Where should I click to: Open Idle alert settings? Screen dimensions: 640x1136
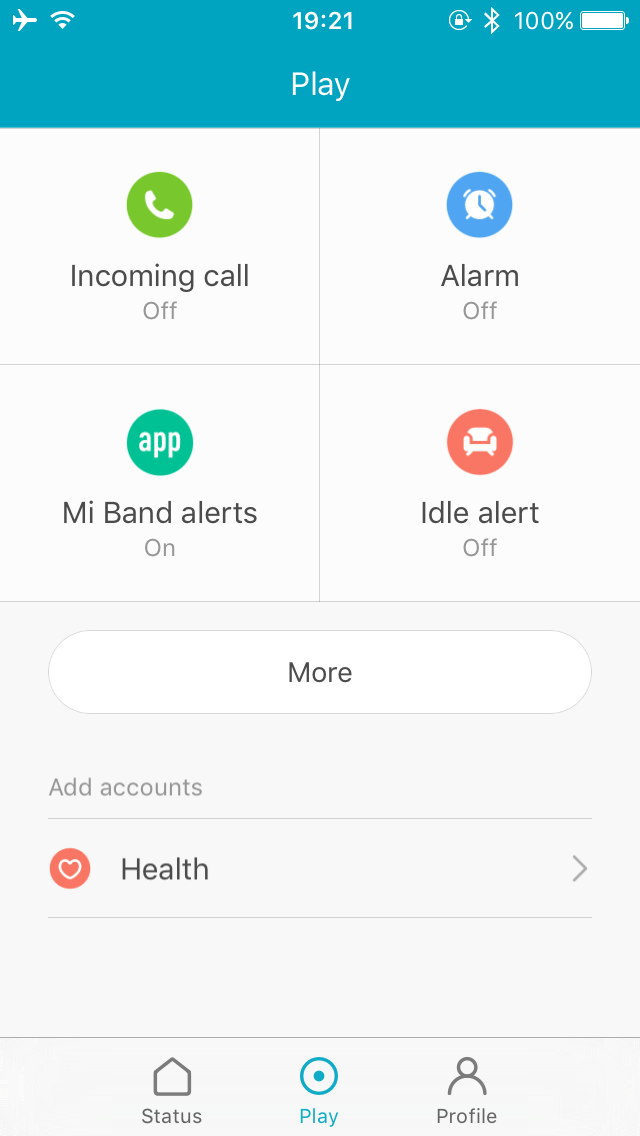tap(480, 483)
